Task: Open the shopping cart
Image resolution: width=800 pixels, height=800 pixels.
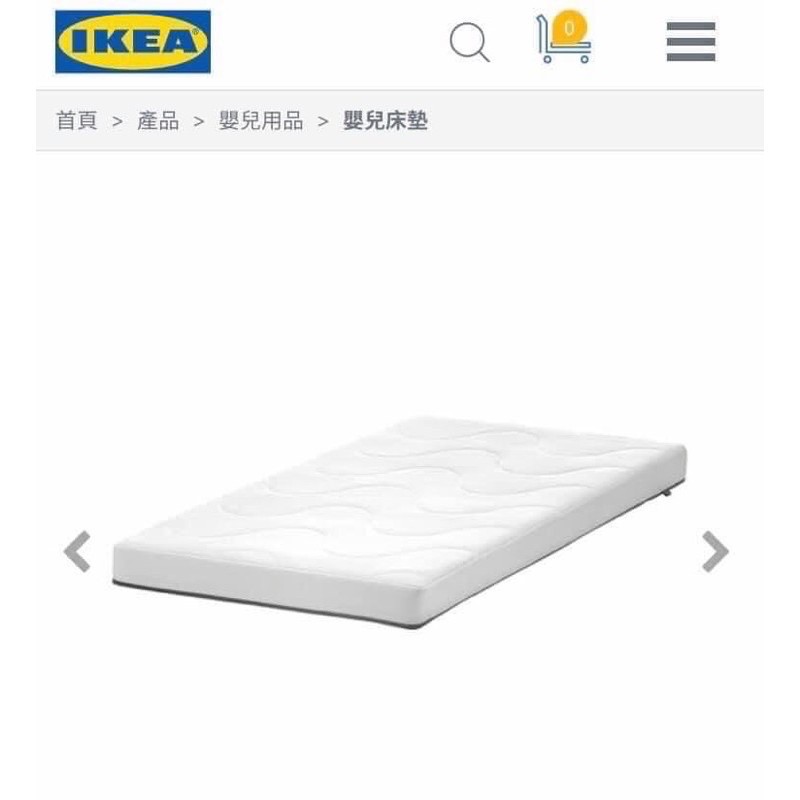Action: pos(564,39)
